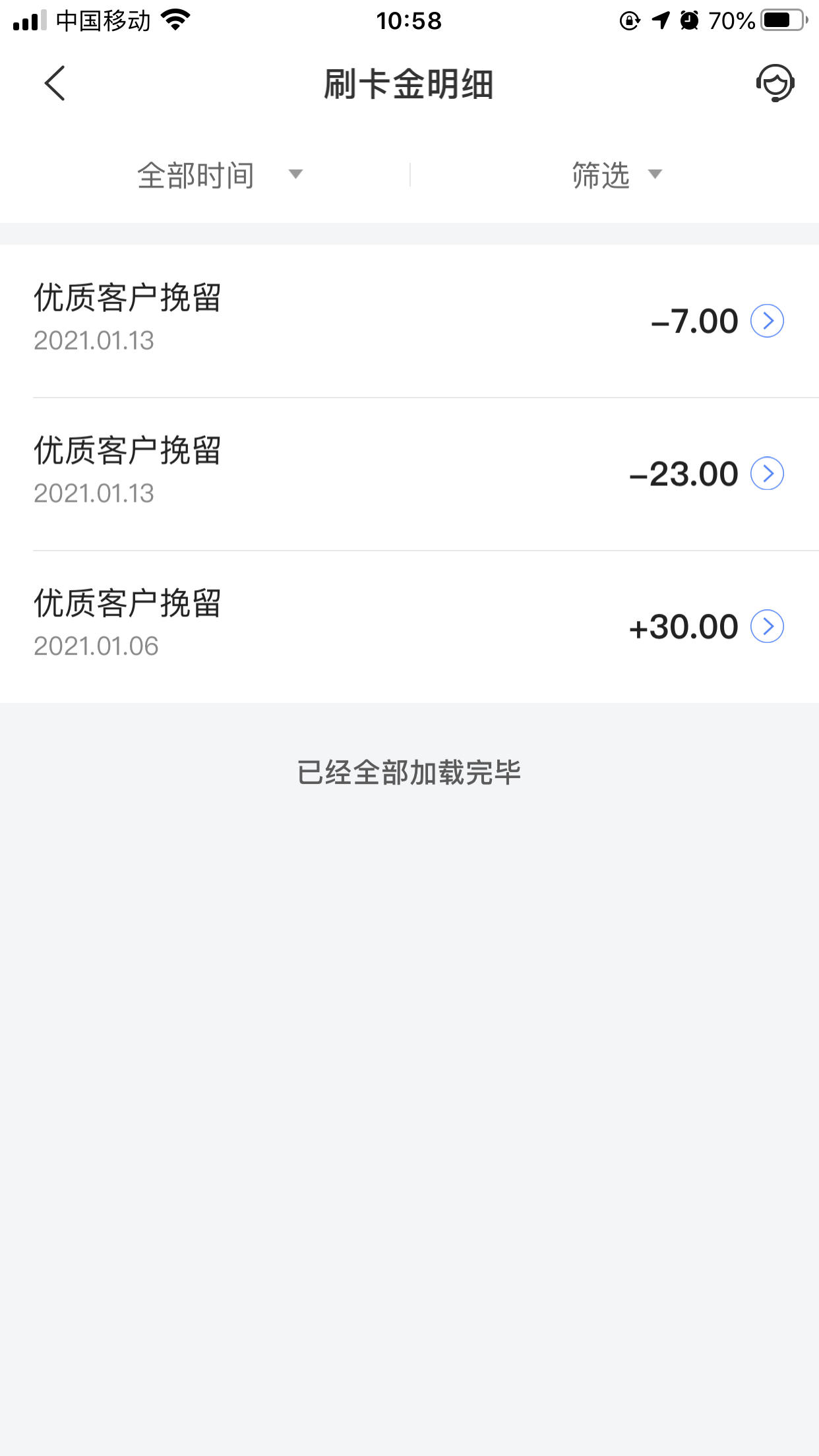Go back from 刷卡金明细 page
The image size is (819, 1456).
click(x=55, y=83)
